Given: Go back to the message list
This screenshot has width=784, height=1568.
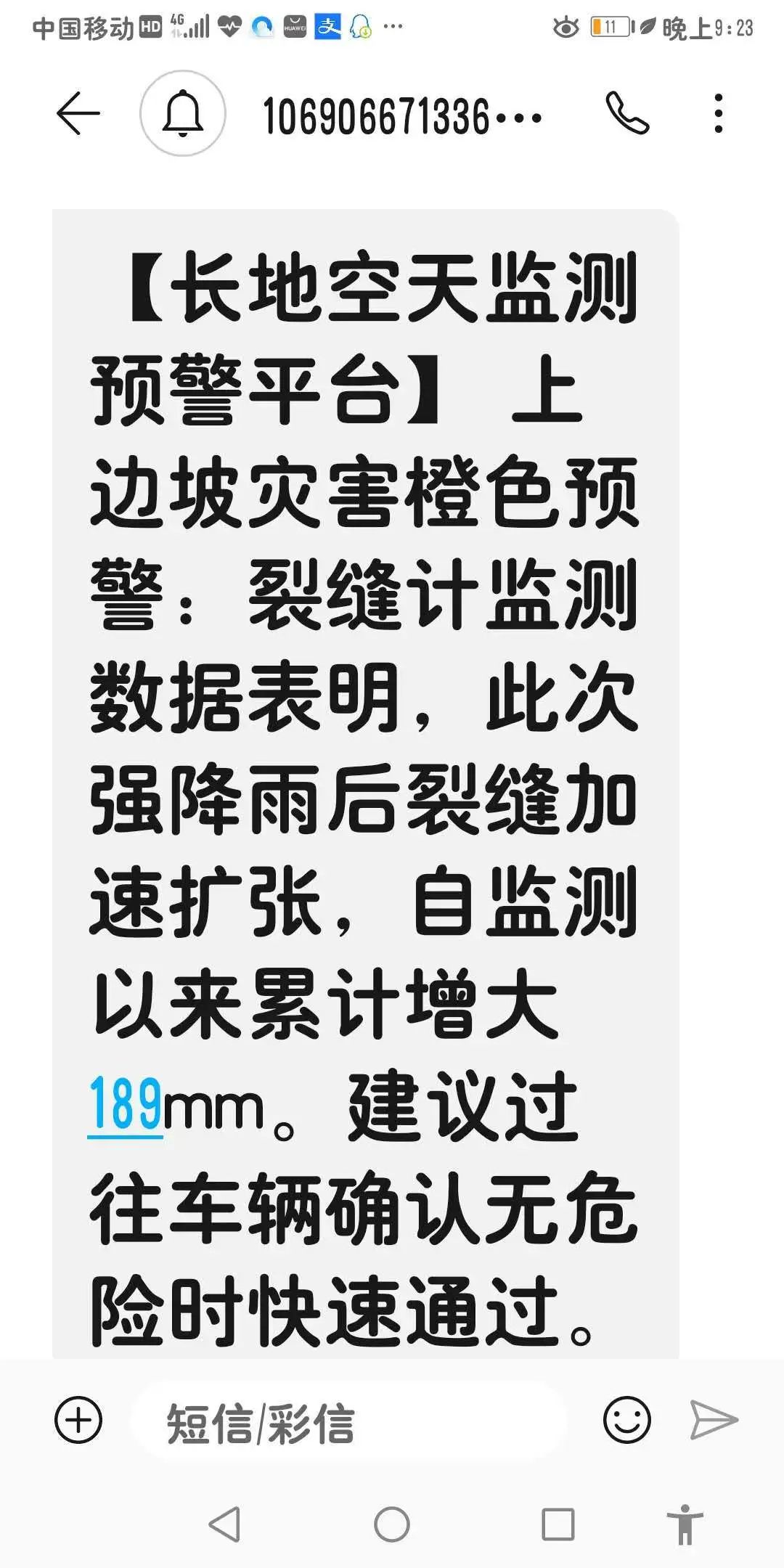Looking at the screenshot, I should click(78, 113).
